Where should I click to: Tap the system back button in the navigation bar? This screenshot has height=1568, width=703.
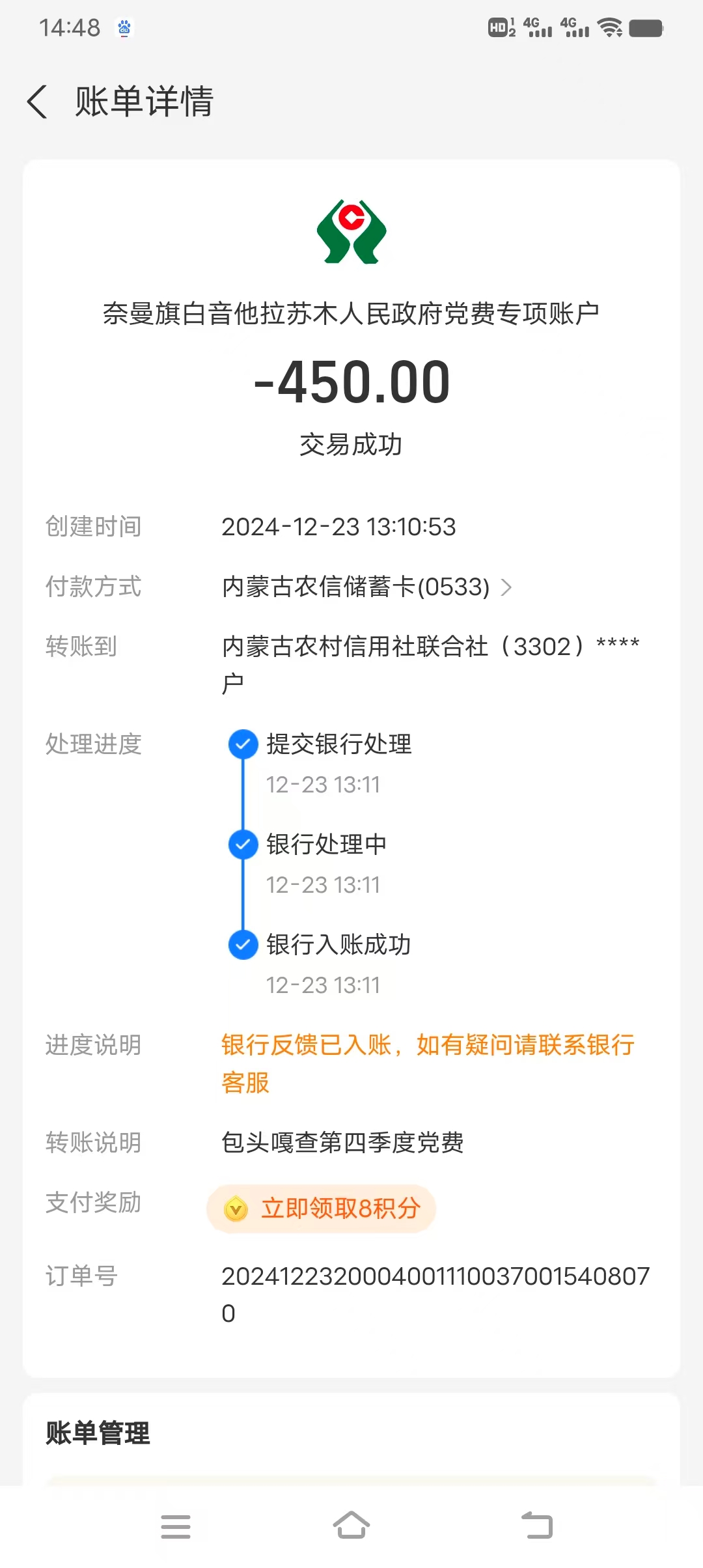[x=537, y=1526]
